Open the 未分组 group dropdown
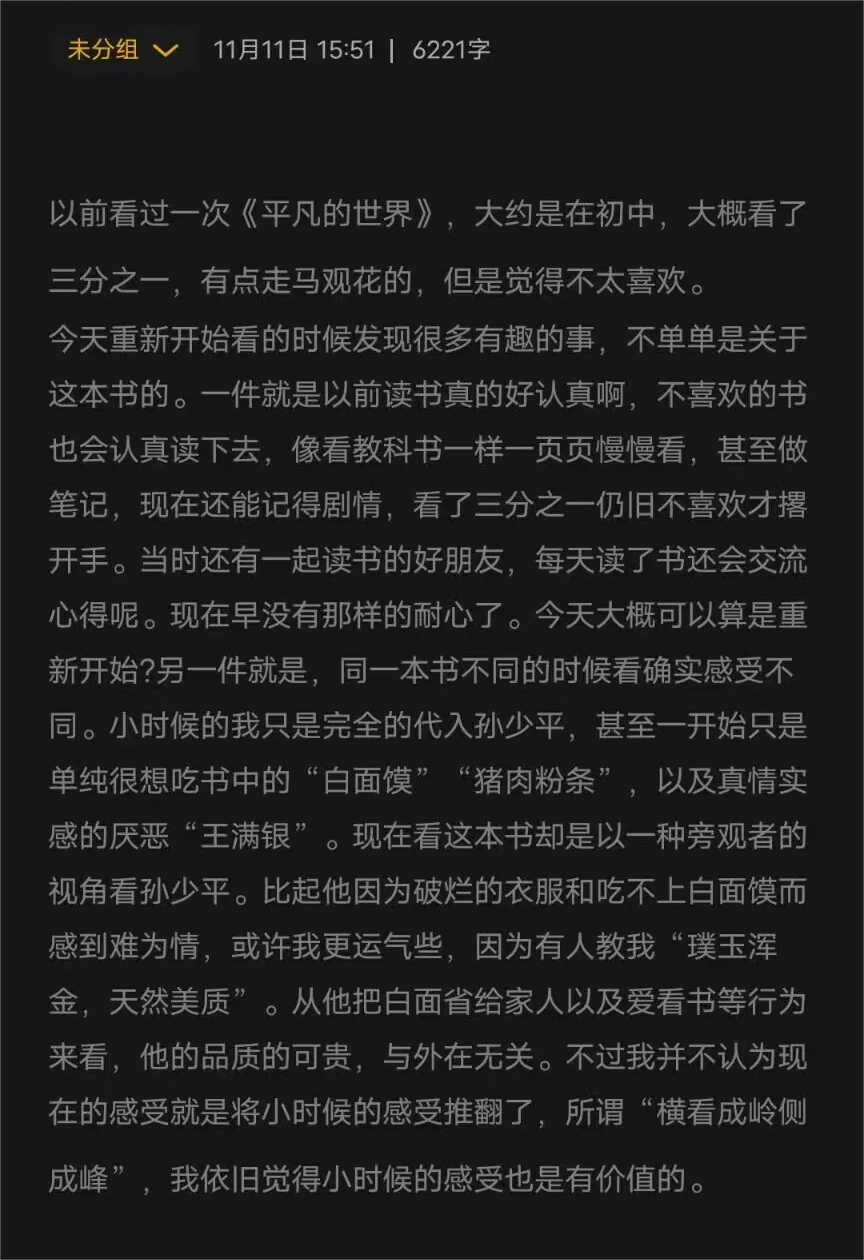The image size is (864, 1260). 122,49
